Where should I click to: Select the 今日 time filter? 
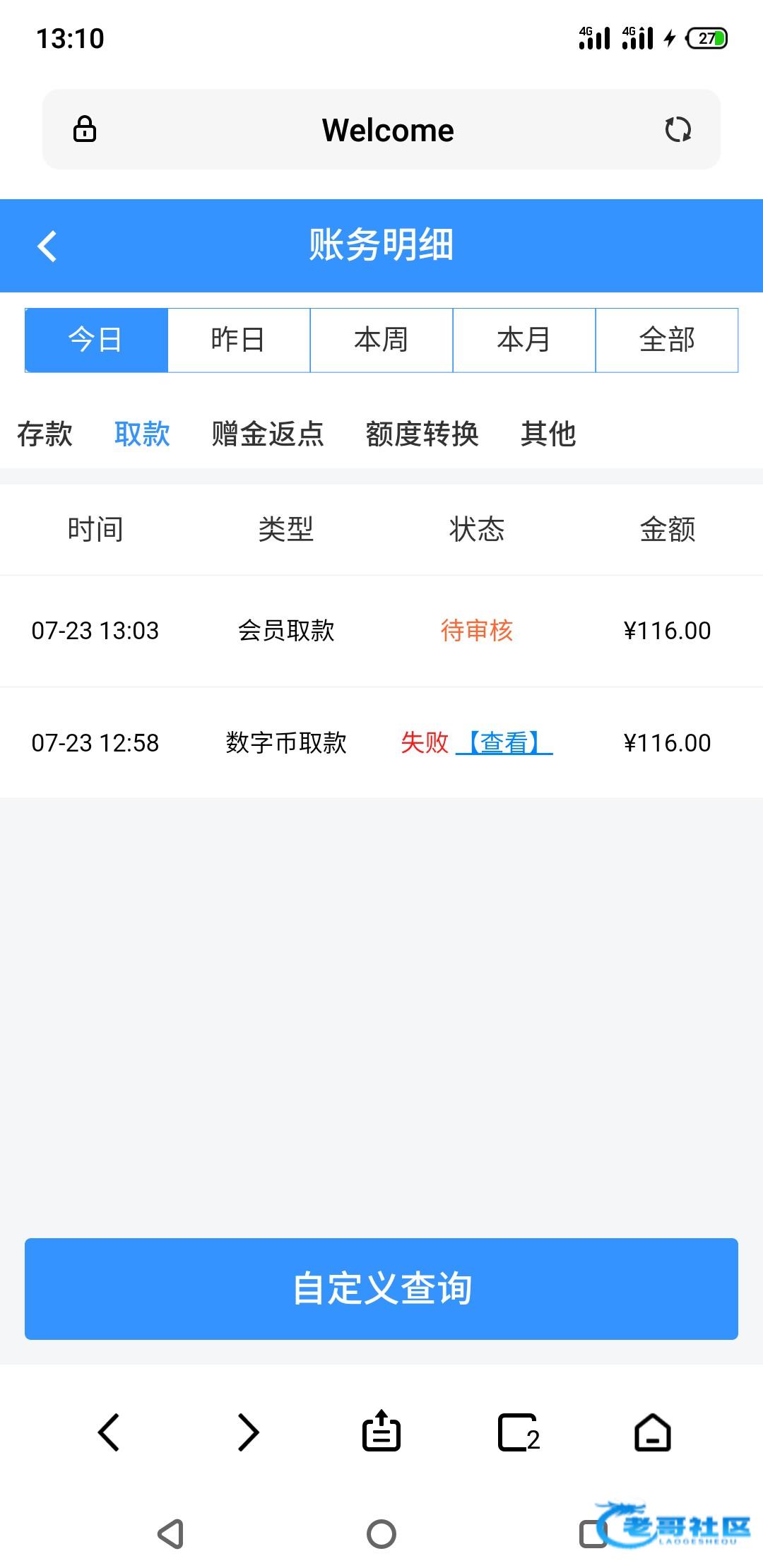[96, 340]
